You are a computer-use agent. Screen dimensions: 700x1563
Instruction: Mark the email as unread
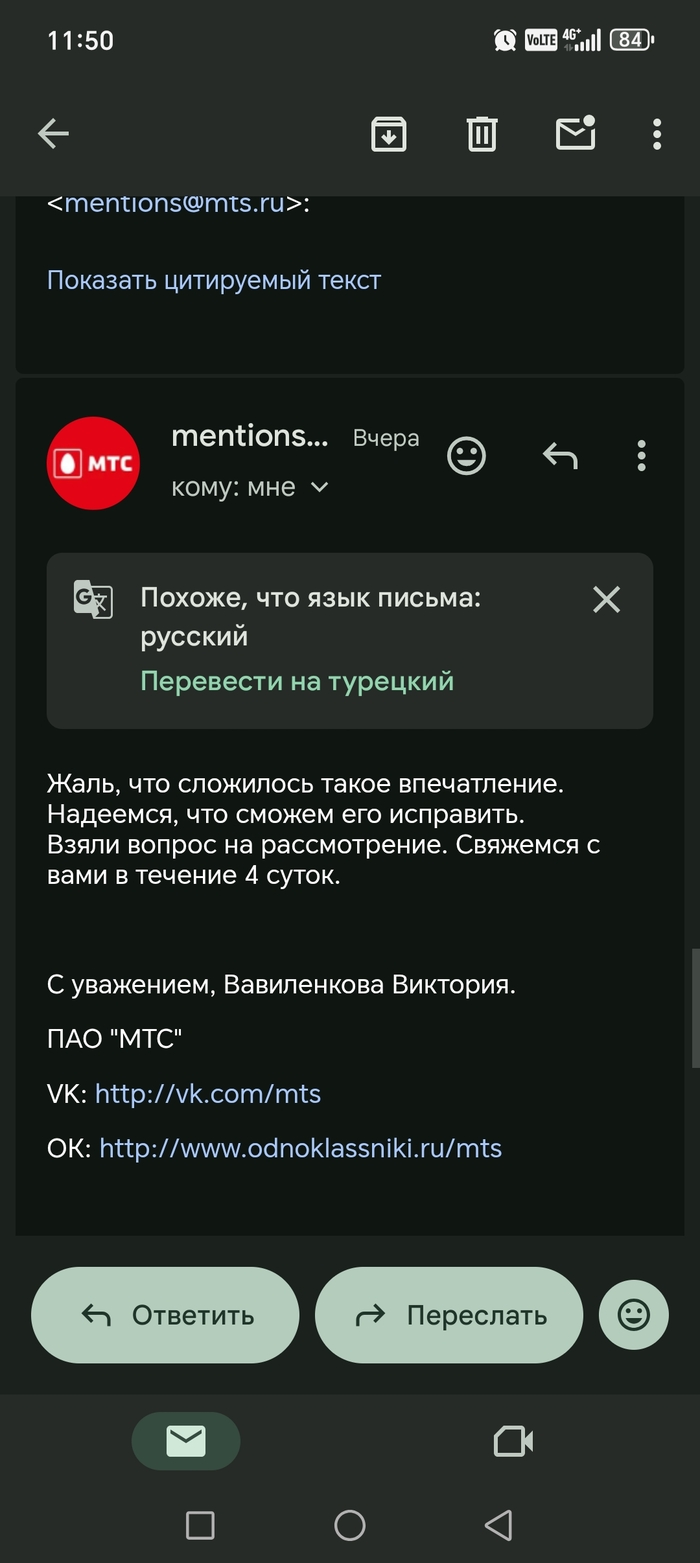point(576,133)
